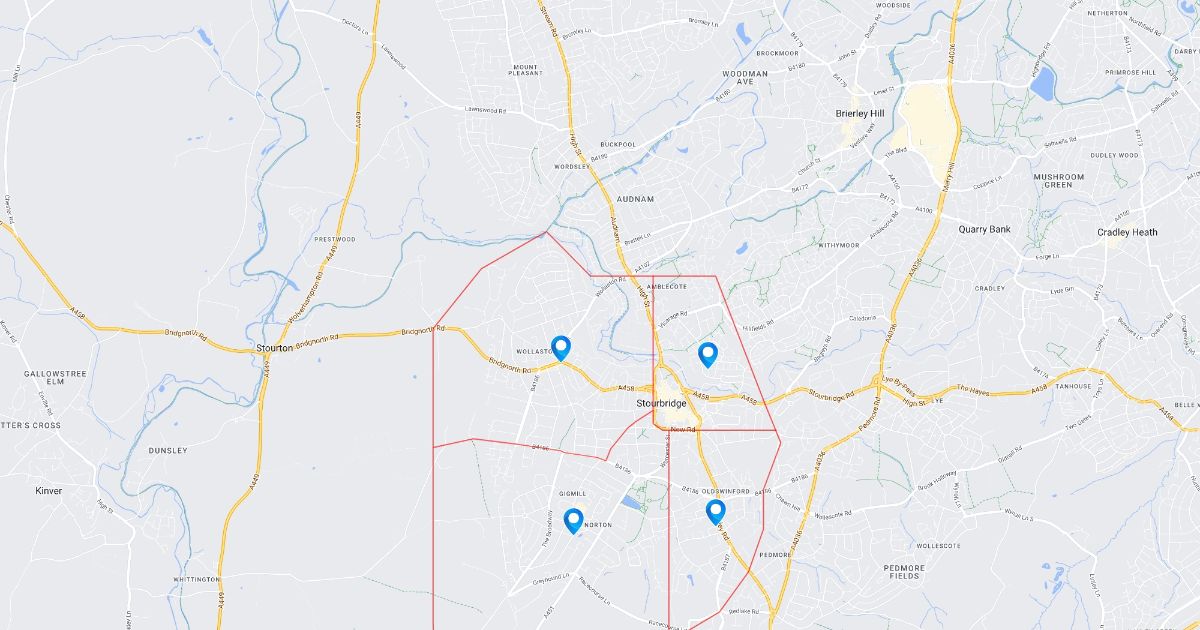
Task: Select the map pin at Wollaston
Action: tap(561, 347)
